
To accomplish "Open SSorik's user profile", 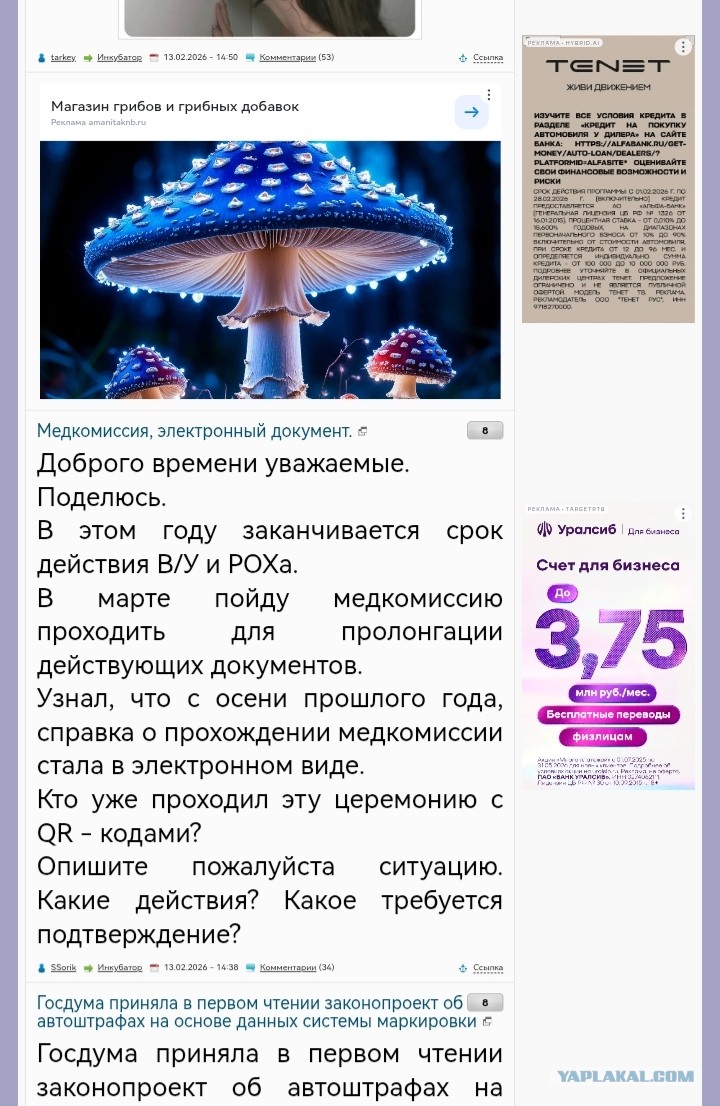I will [63, 967].
